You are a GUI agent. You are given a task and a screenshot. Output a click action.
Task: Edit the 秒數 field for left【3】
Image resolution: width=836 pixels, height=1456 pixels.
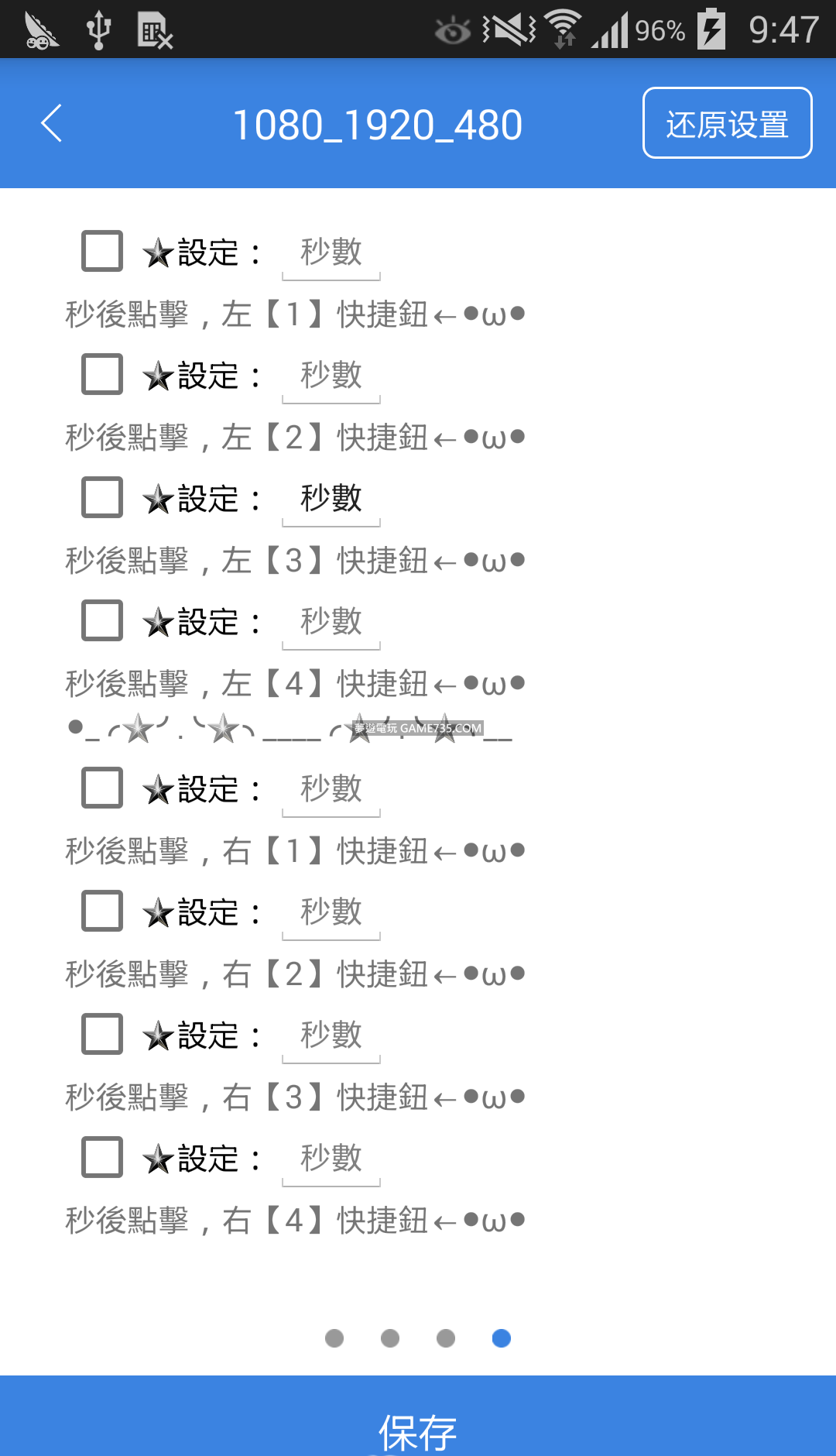pyautogui.click(x=331, y=499)
